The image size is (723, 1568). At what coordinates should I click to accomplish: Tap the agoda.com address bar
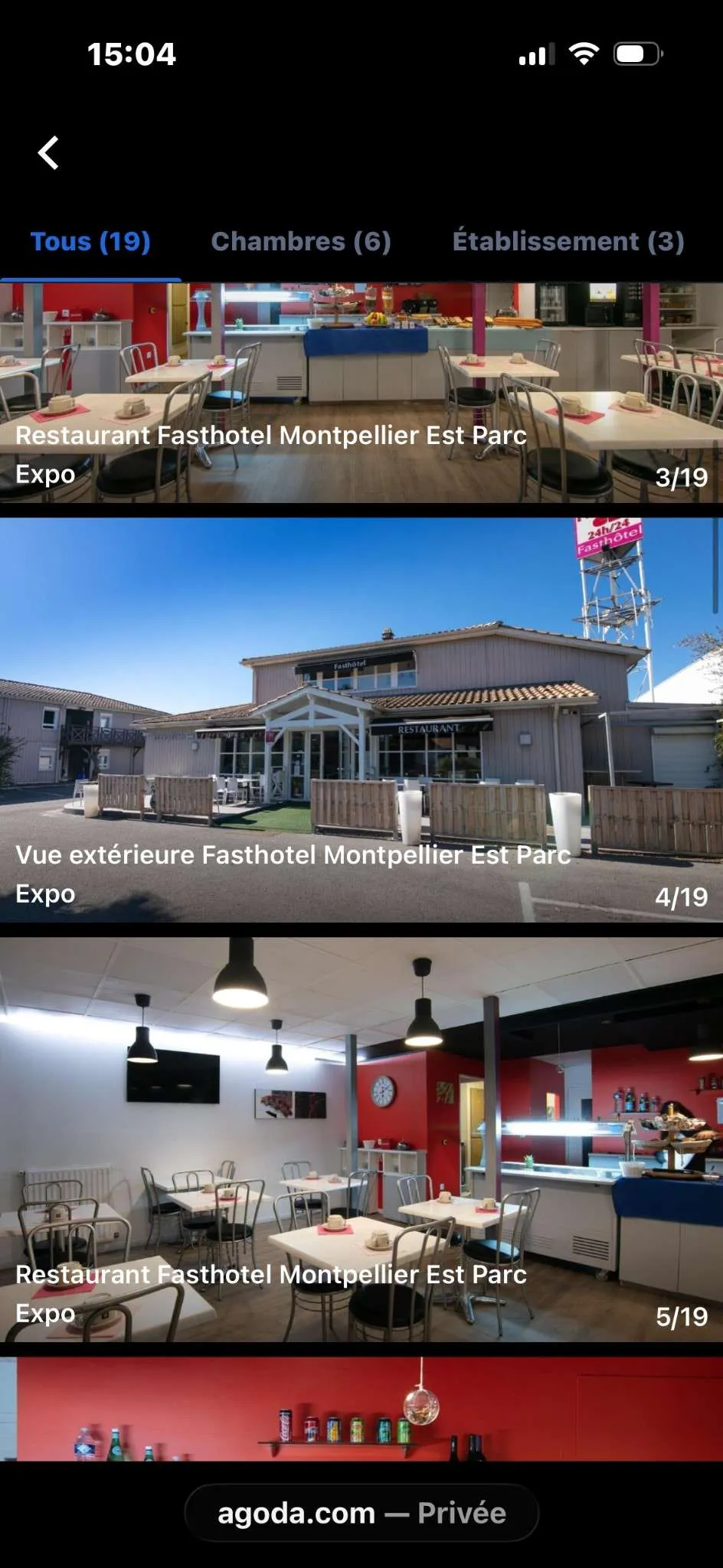[x=361, y=1513]
